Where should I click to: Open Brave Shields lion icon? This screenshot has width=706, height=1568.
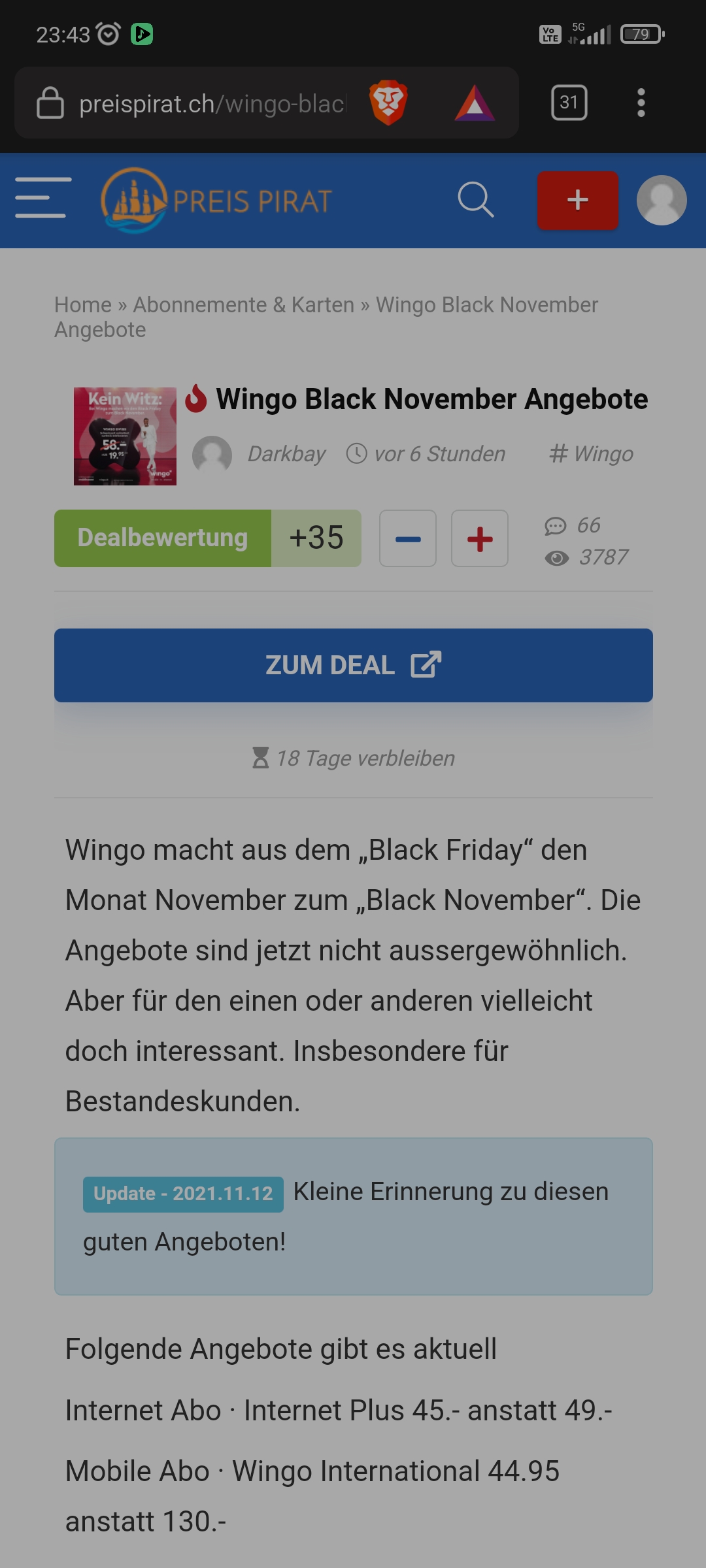point(388,103)
